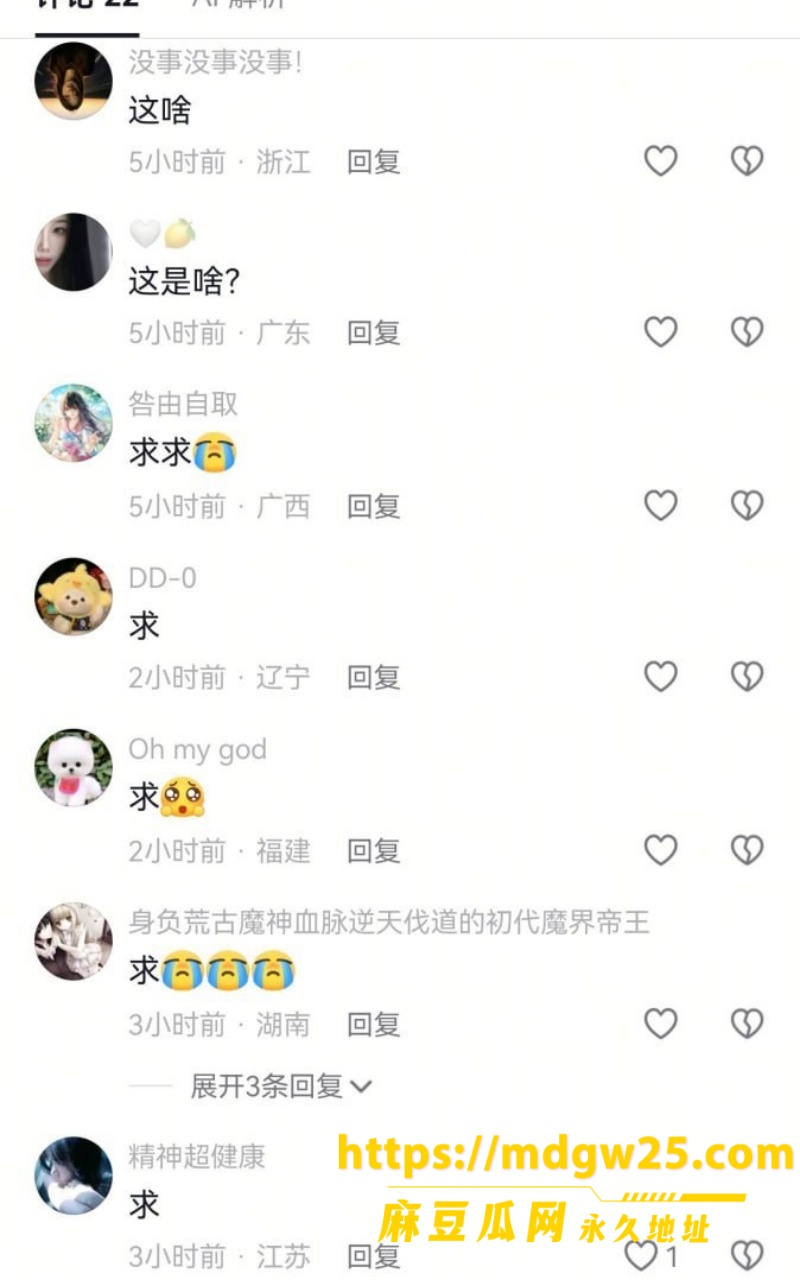Reply to 精神超健康's comment
The image size is (800, 1280).
374,1256
